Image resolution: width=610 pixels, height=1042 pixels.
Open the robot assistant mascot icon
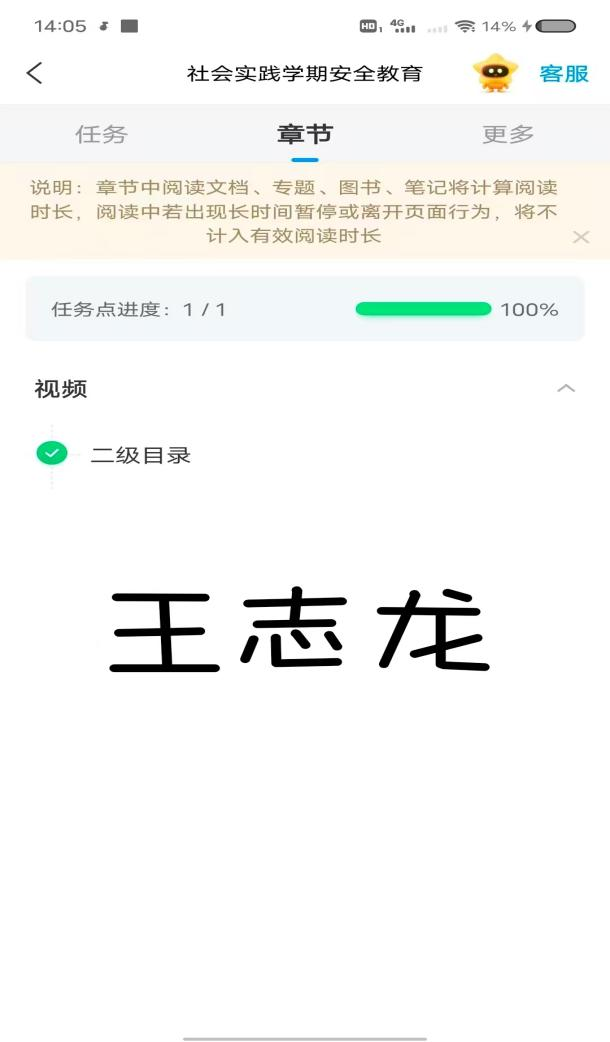coord(495,73)
